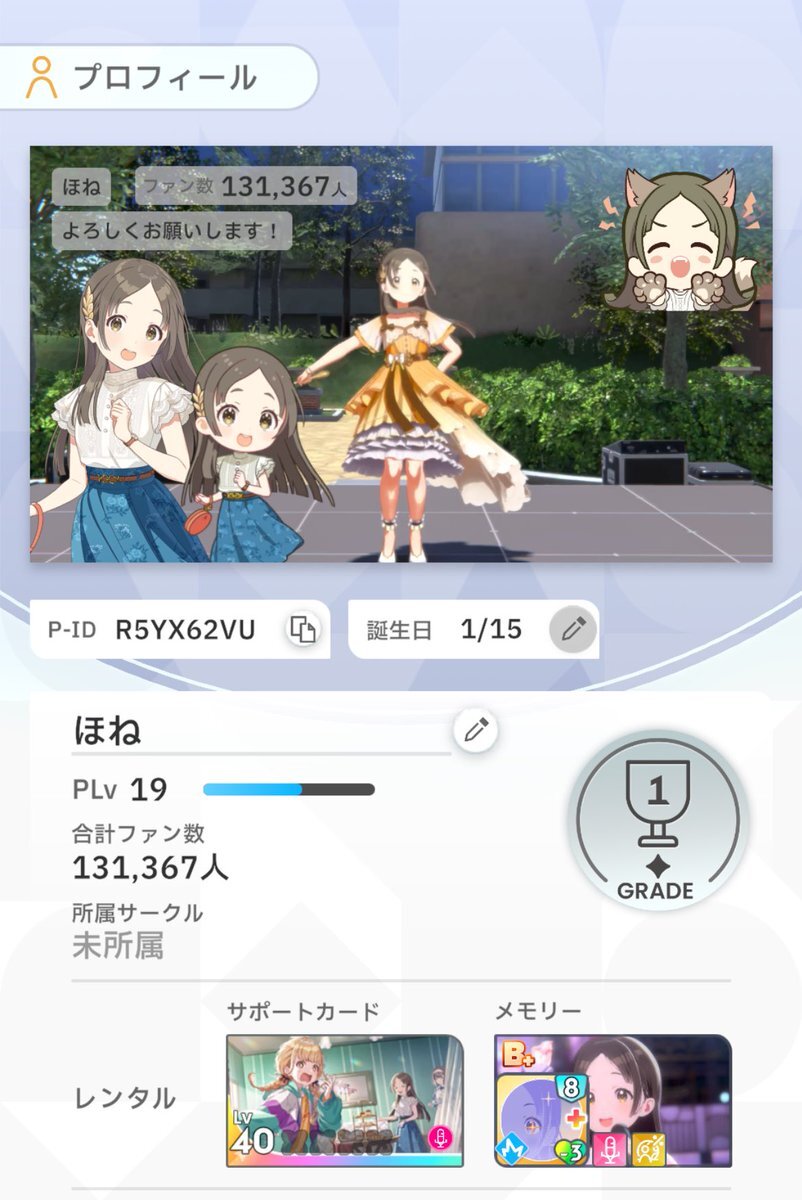The width and height of the screenshot is (802, 1200).
Task: Copy the P-ID R5YX62VU
Action: (x=303, y=629)
